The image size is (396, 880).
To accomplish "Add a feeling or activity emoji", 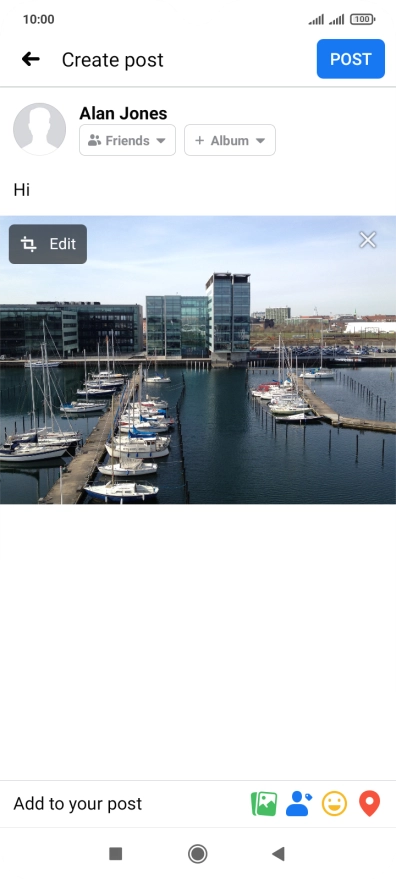I will pyautogui.click(x=334, y=804).
